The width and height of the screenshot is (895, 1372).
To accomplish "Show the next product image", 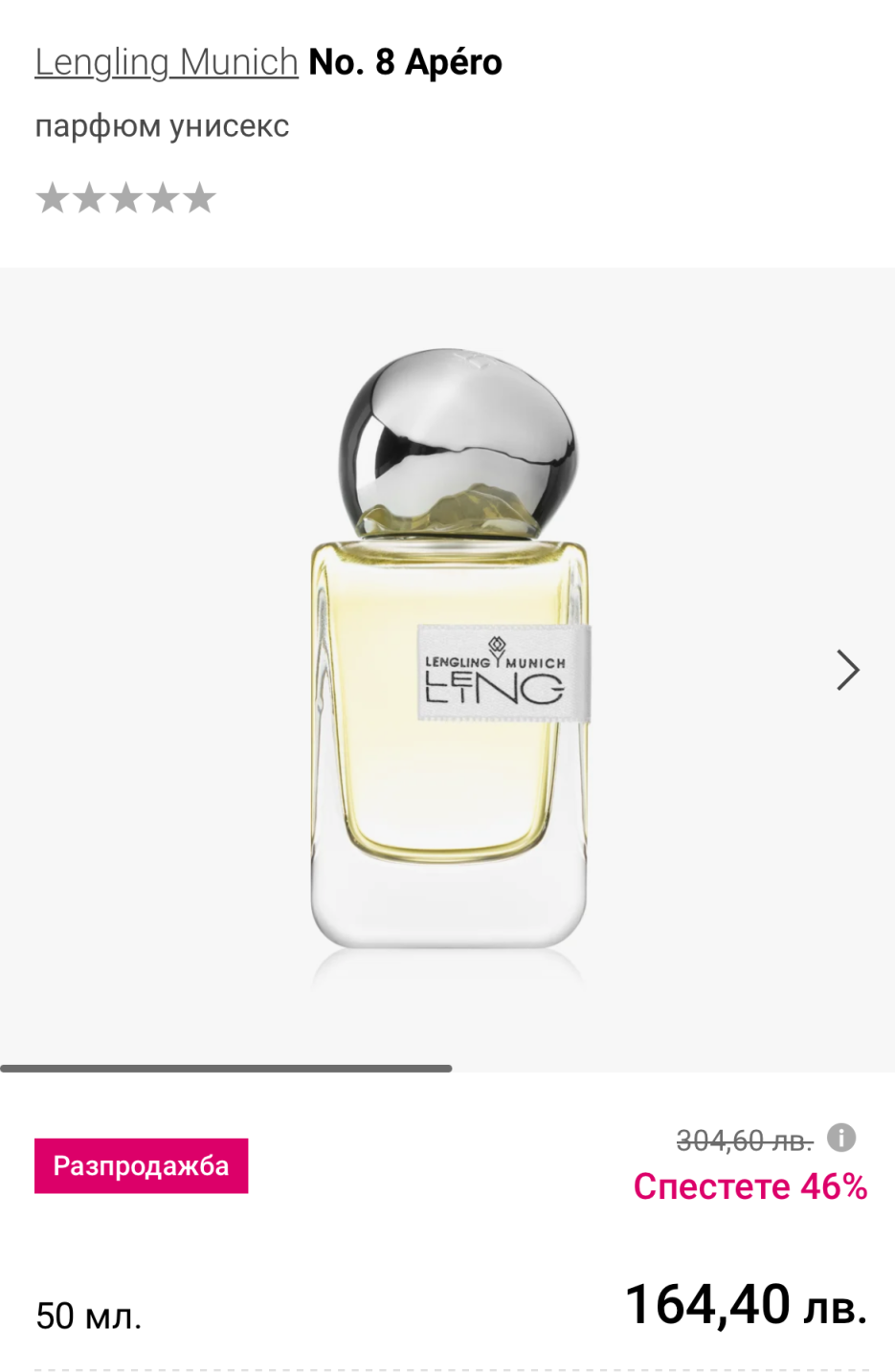I will (x=847, y=670).
